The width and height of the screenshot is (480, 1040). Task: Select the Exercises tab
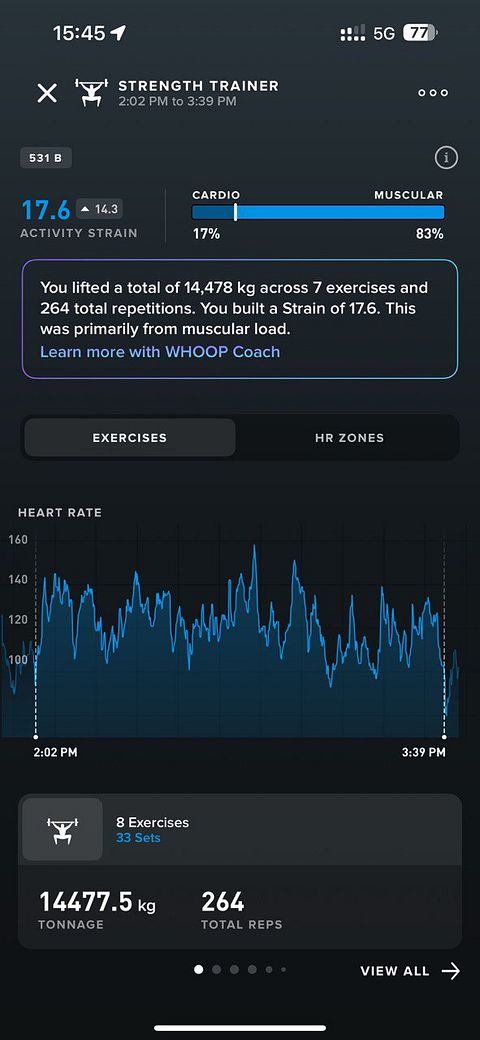pos(129,438)
